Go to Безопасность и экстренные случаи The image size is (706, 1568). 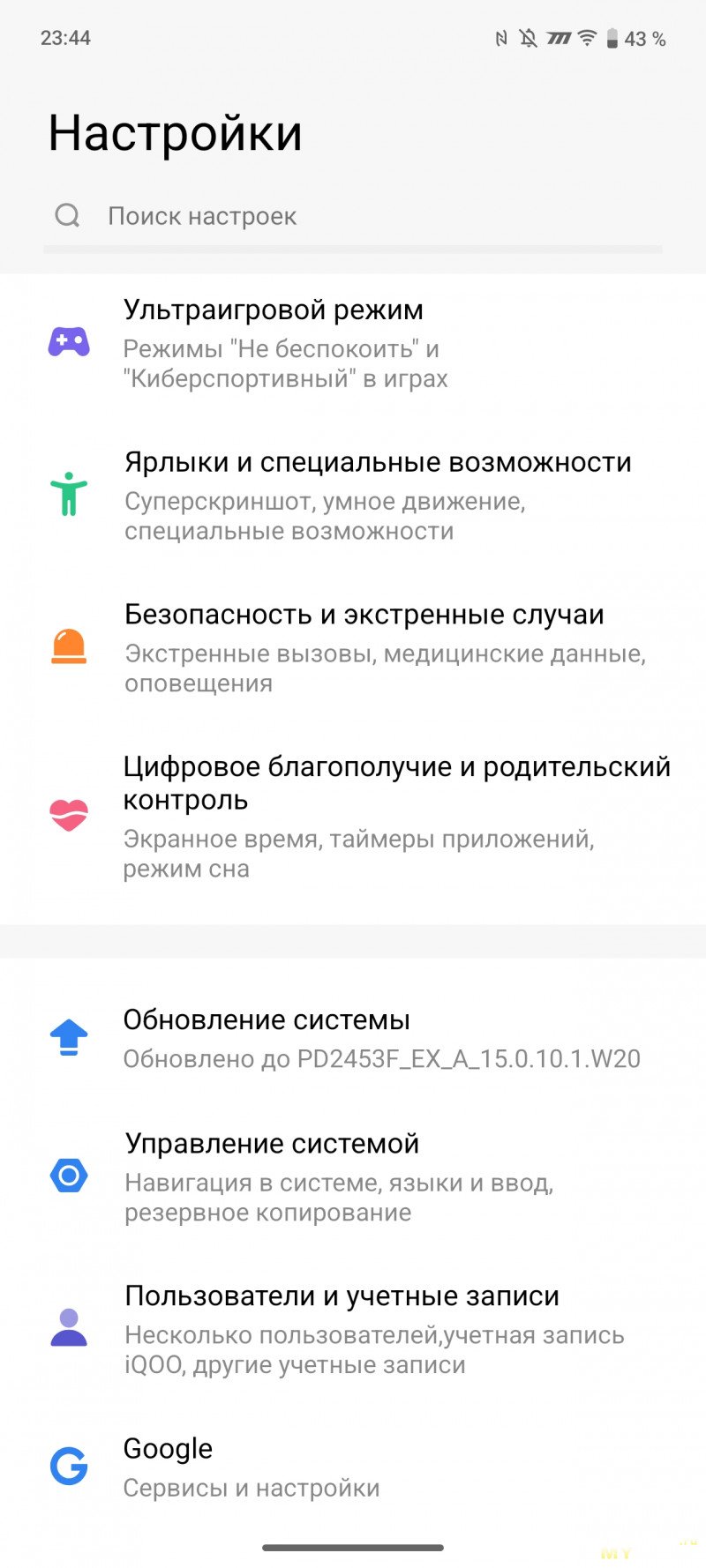point(353,647)
